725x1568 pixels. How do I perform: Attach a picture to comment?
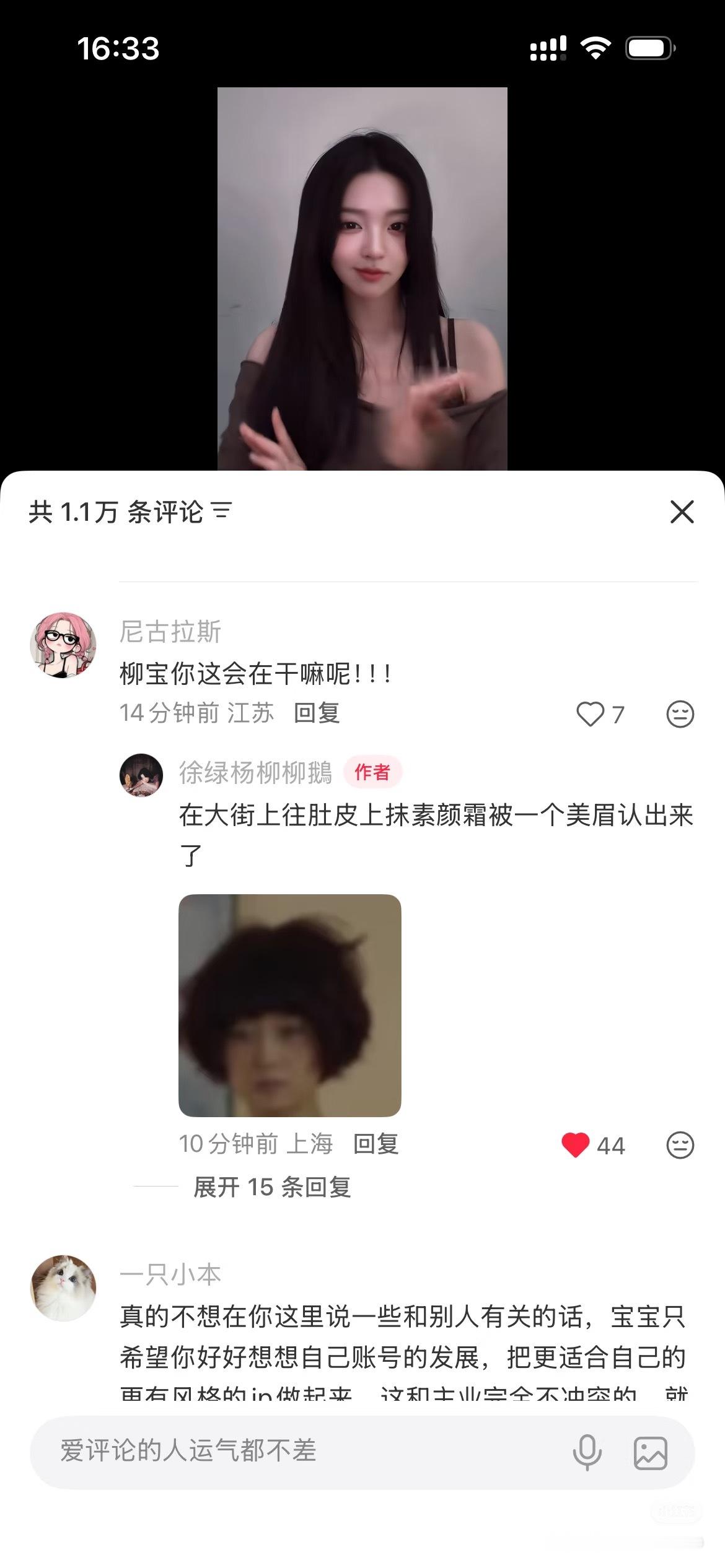650,1452
